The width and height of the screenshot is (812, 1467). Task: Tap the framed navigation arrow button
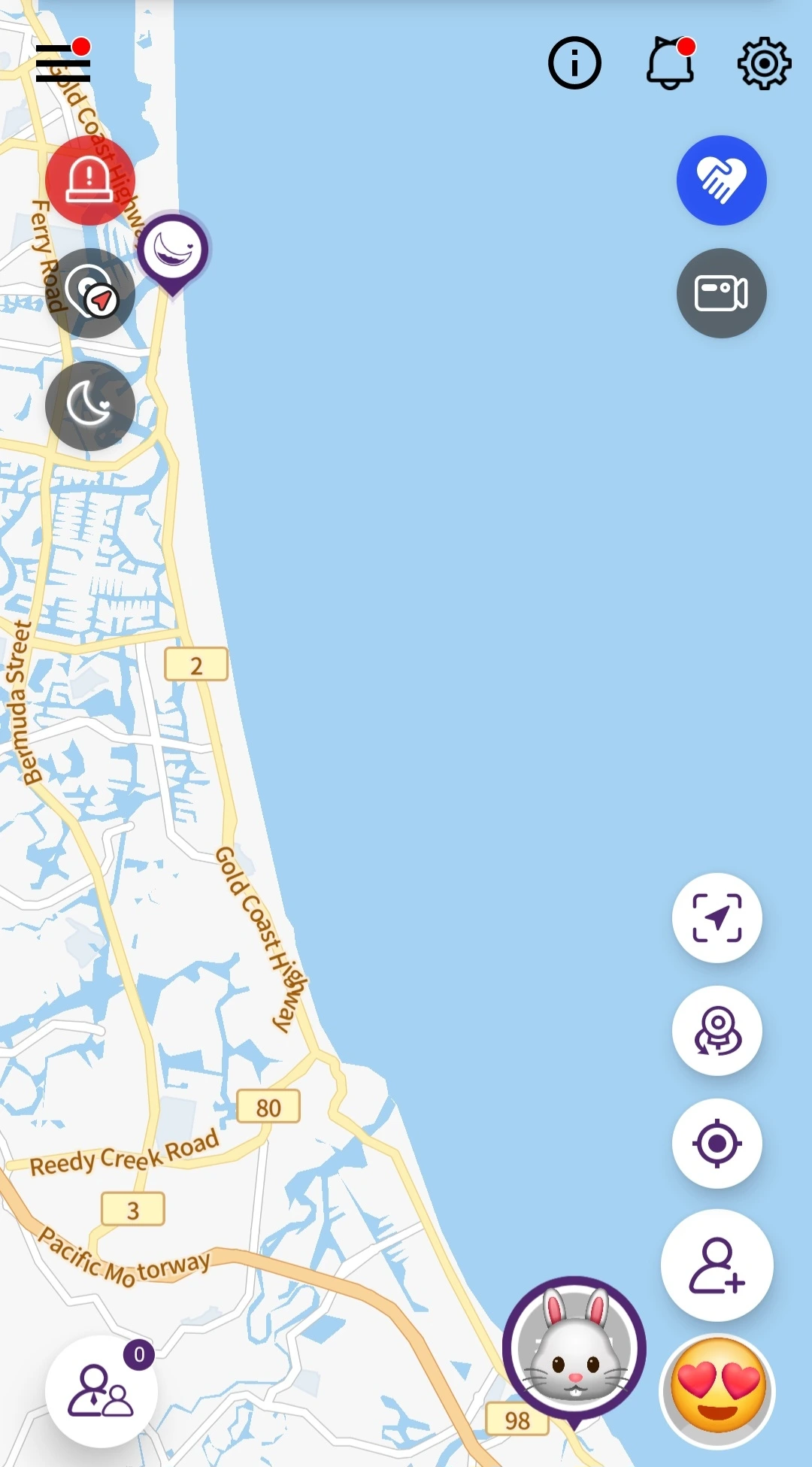(x=717, y=918)
